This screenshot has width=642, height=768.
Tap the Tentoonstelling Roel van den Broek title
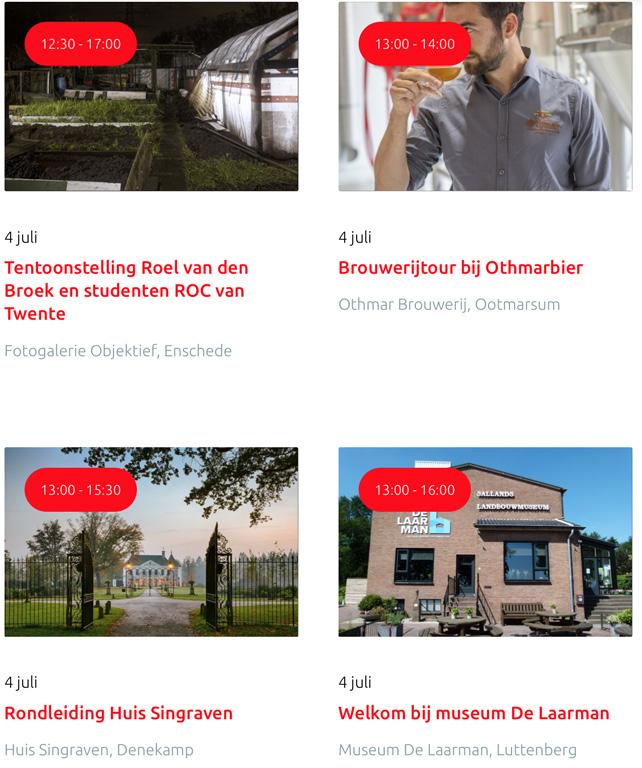(126, 290)
